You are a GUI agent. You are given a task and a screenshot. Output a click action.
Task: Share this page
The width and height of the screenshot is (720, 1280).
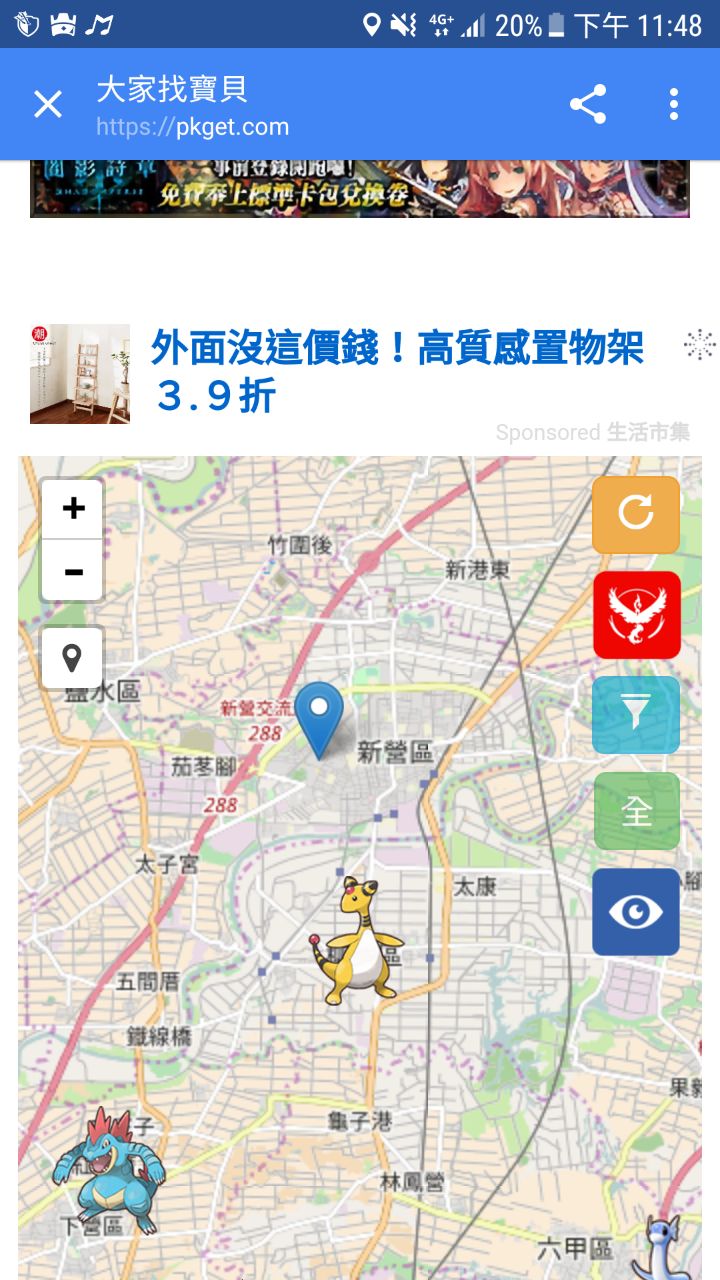point(588,104)
